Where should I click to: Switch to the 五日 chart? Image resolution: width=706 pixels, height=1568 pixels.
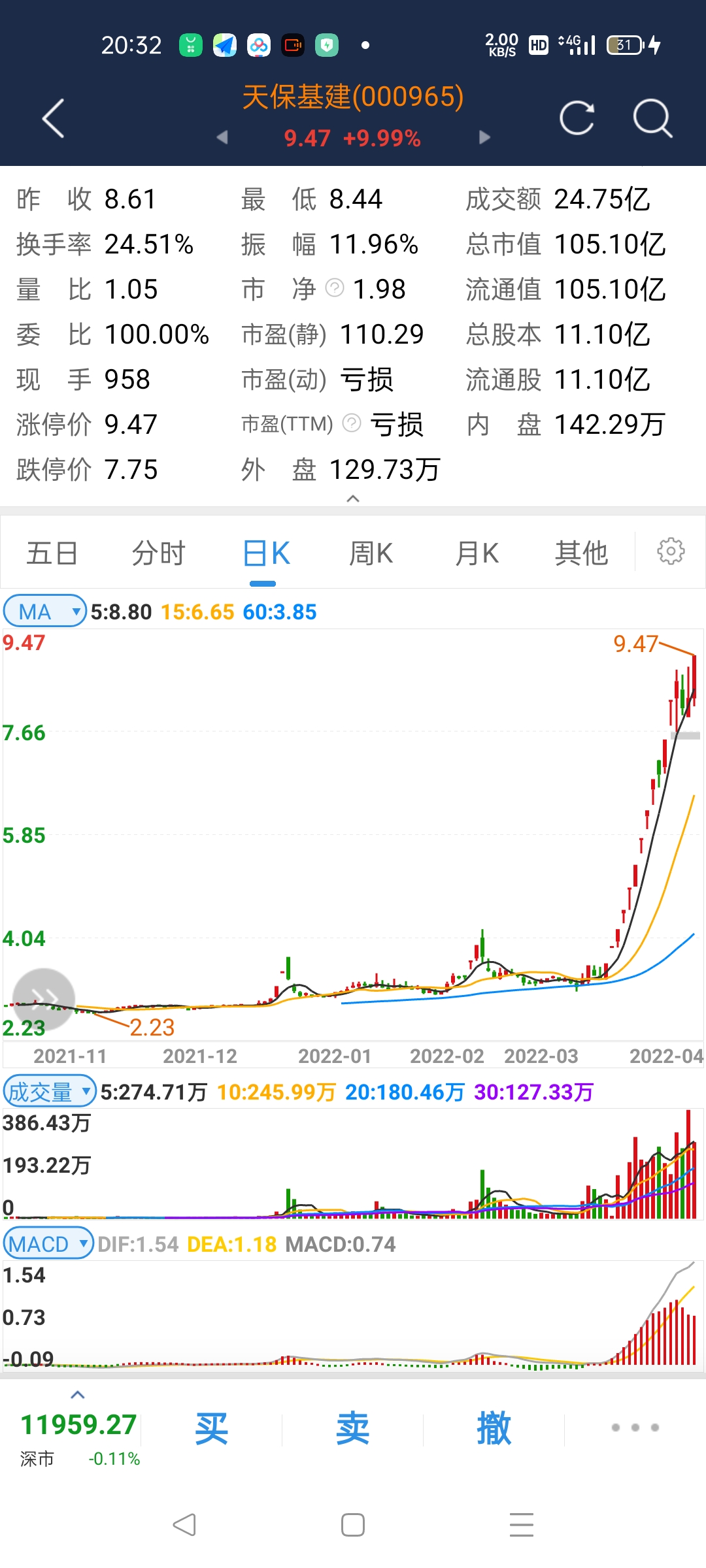[x=52, y=553]
